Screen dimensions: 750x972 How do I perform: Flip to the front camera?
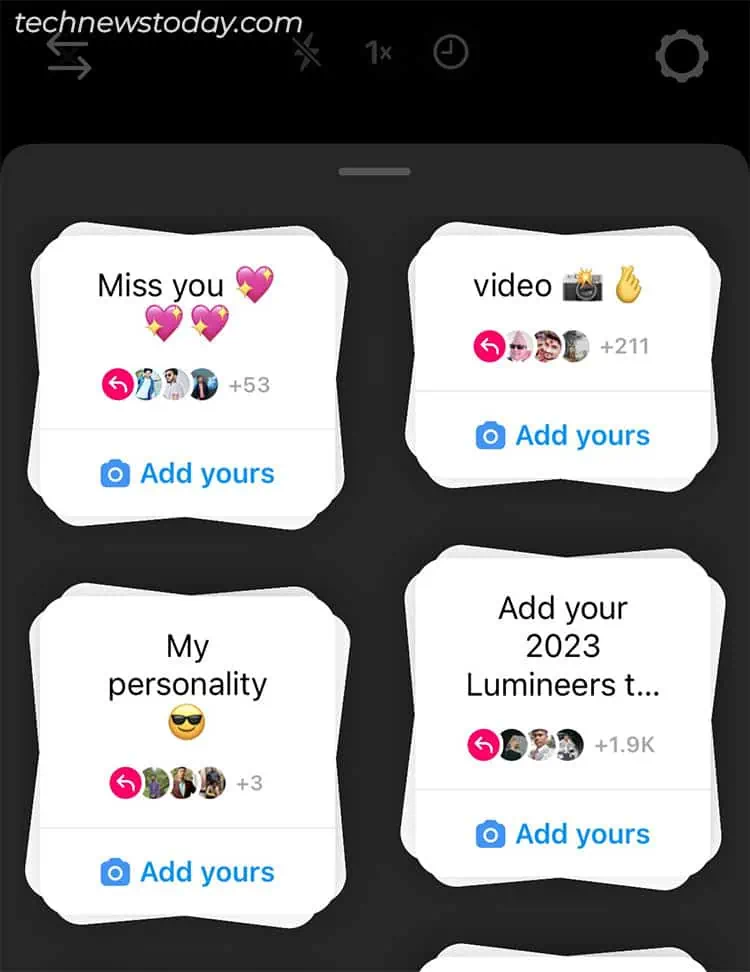(68, 57)
